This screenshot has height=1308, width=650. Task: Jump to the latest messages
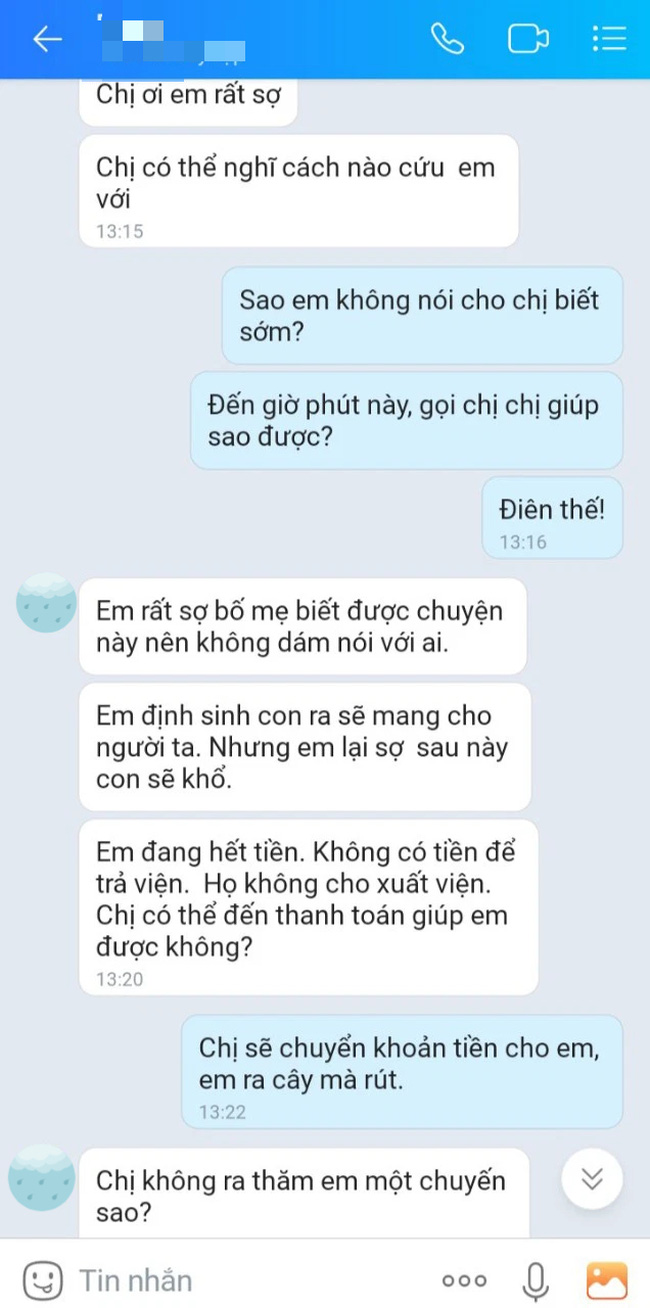(592, 1179)
